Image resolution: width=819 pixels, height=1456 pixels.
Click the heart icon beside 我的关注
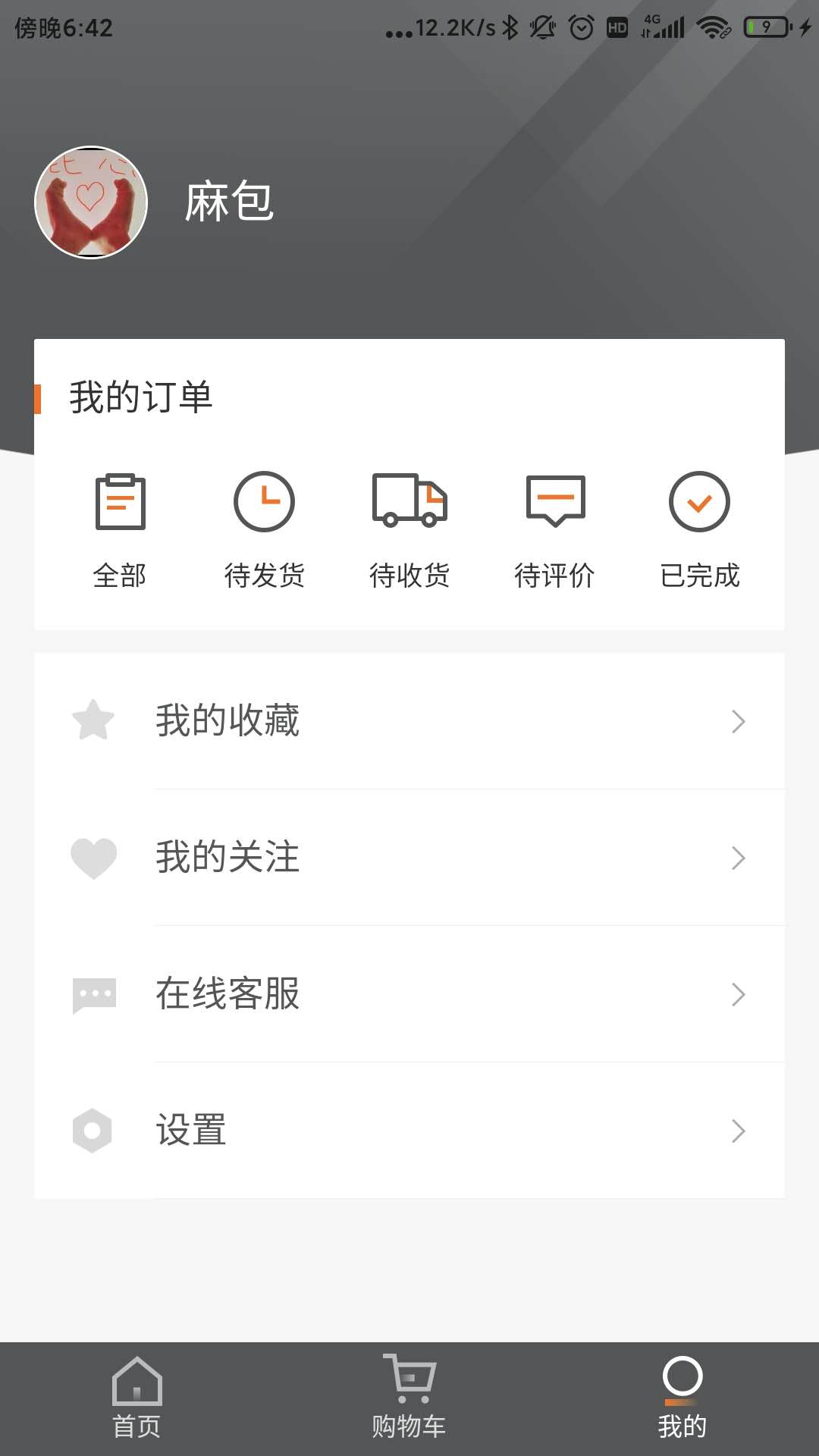point(93,857)
